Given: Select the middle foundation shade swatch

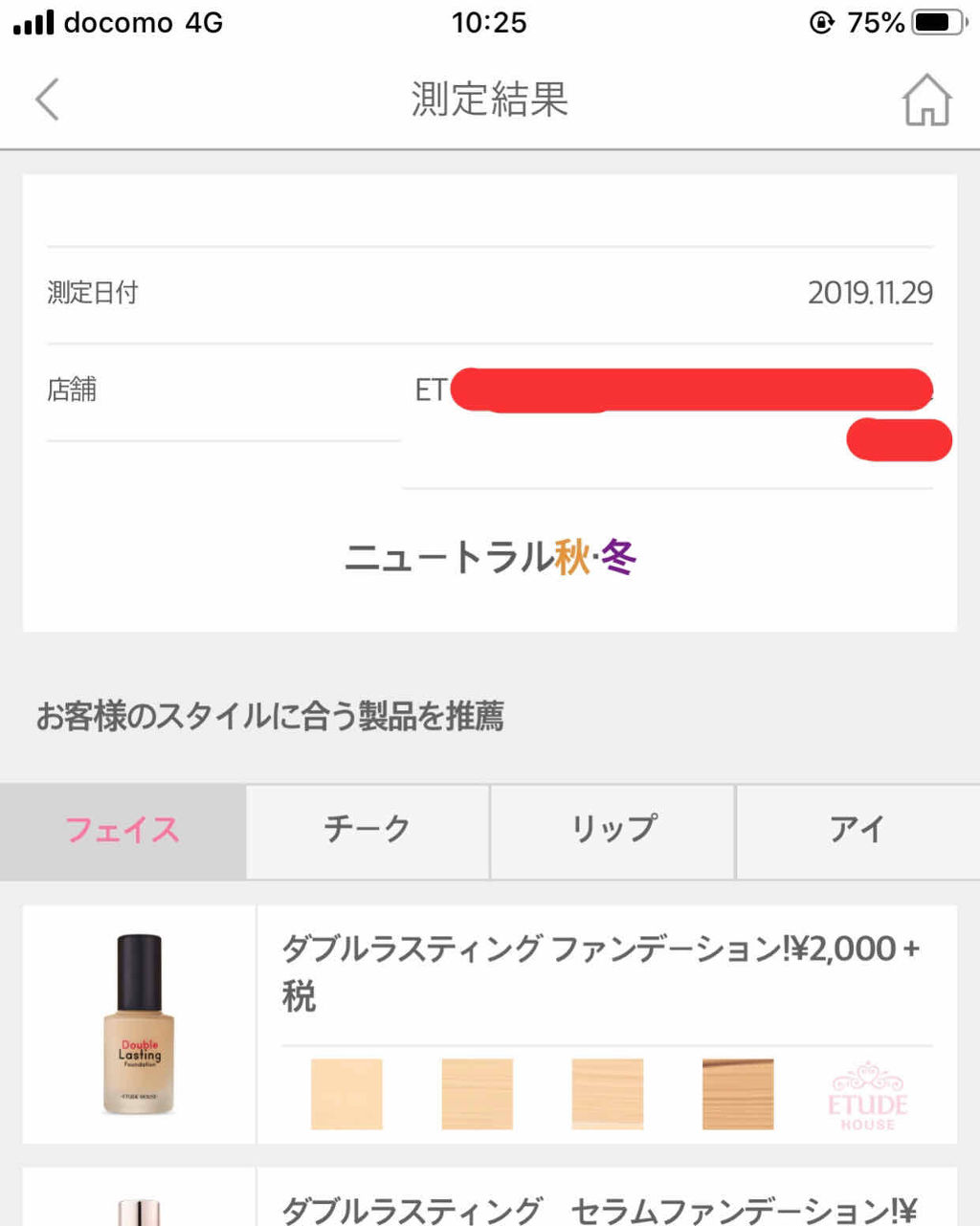Looking at the screenshot, I should [607, 1094].
